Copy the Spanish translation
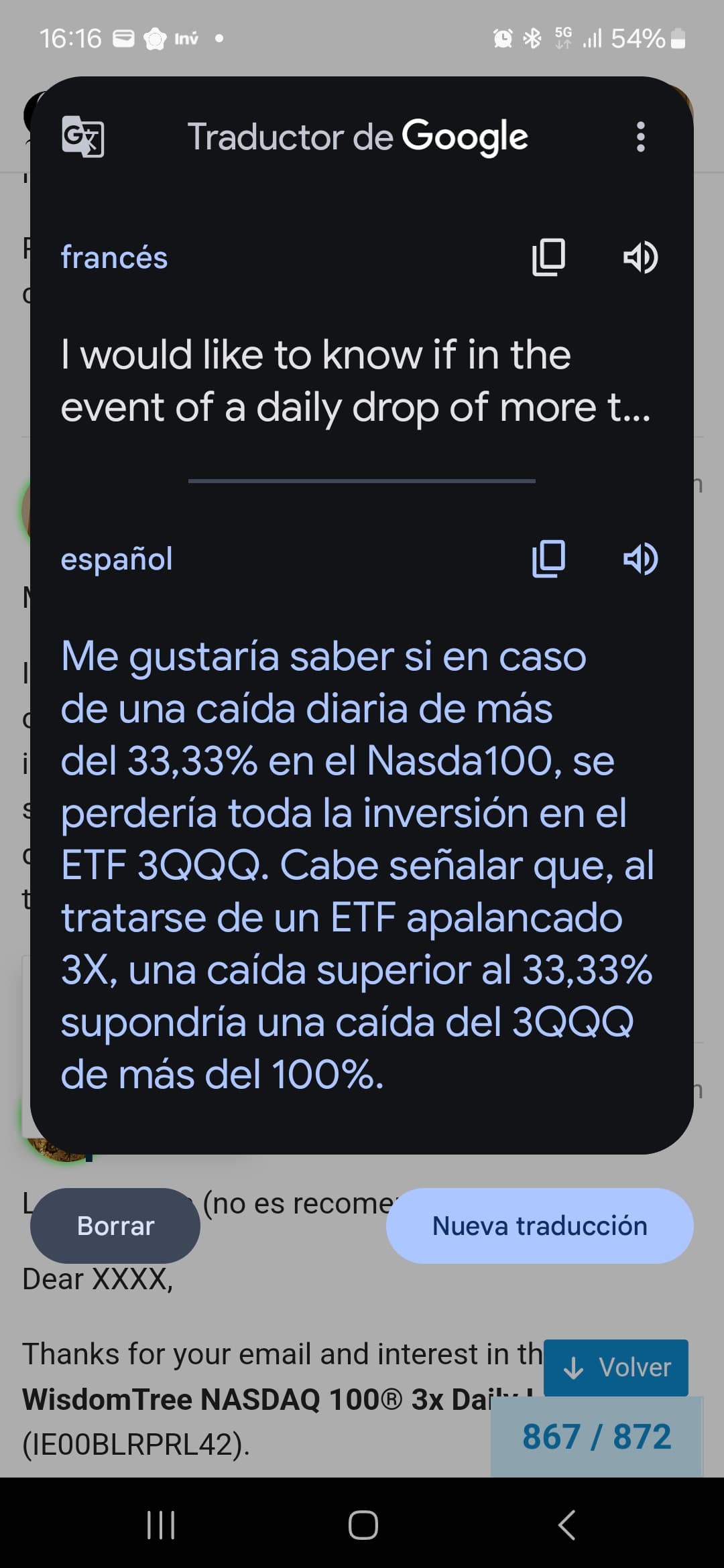724x1568 pixels. pos(548,559)
